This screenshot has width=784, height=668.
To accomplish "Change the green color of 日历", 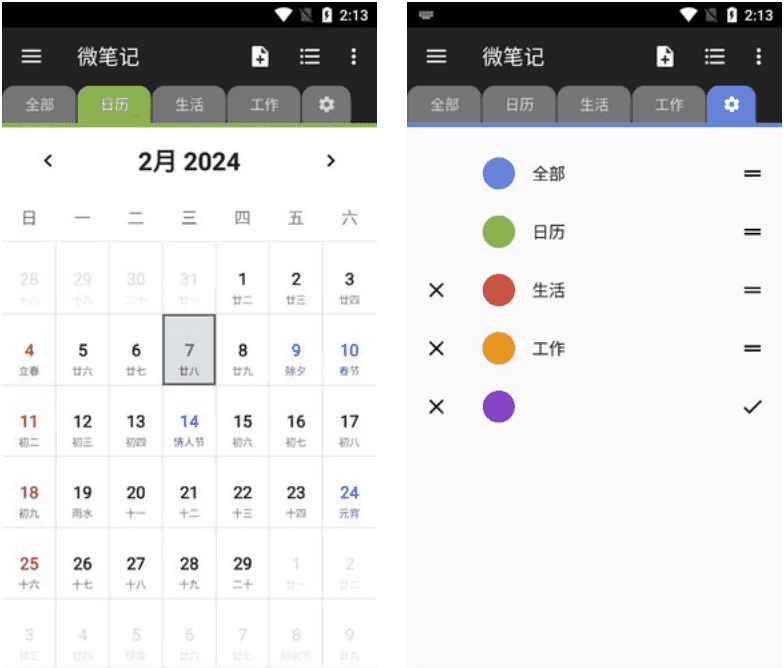I will [499, 232].
